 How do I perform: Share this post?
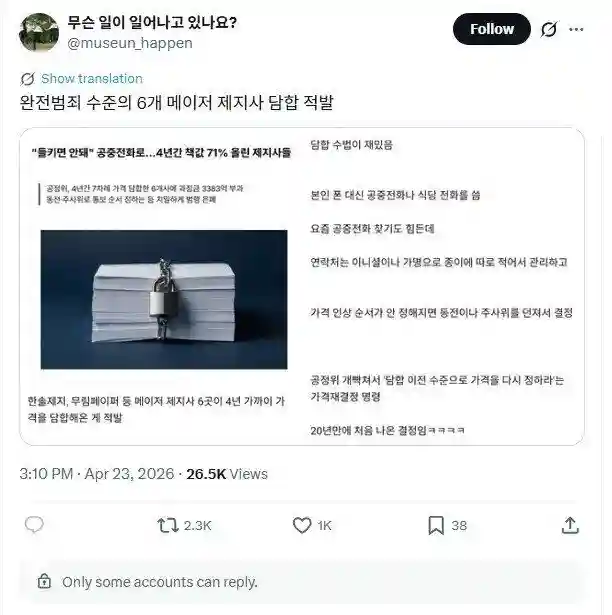pos(570,525)
